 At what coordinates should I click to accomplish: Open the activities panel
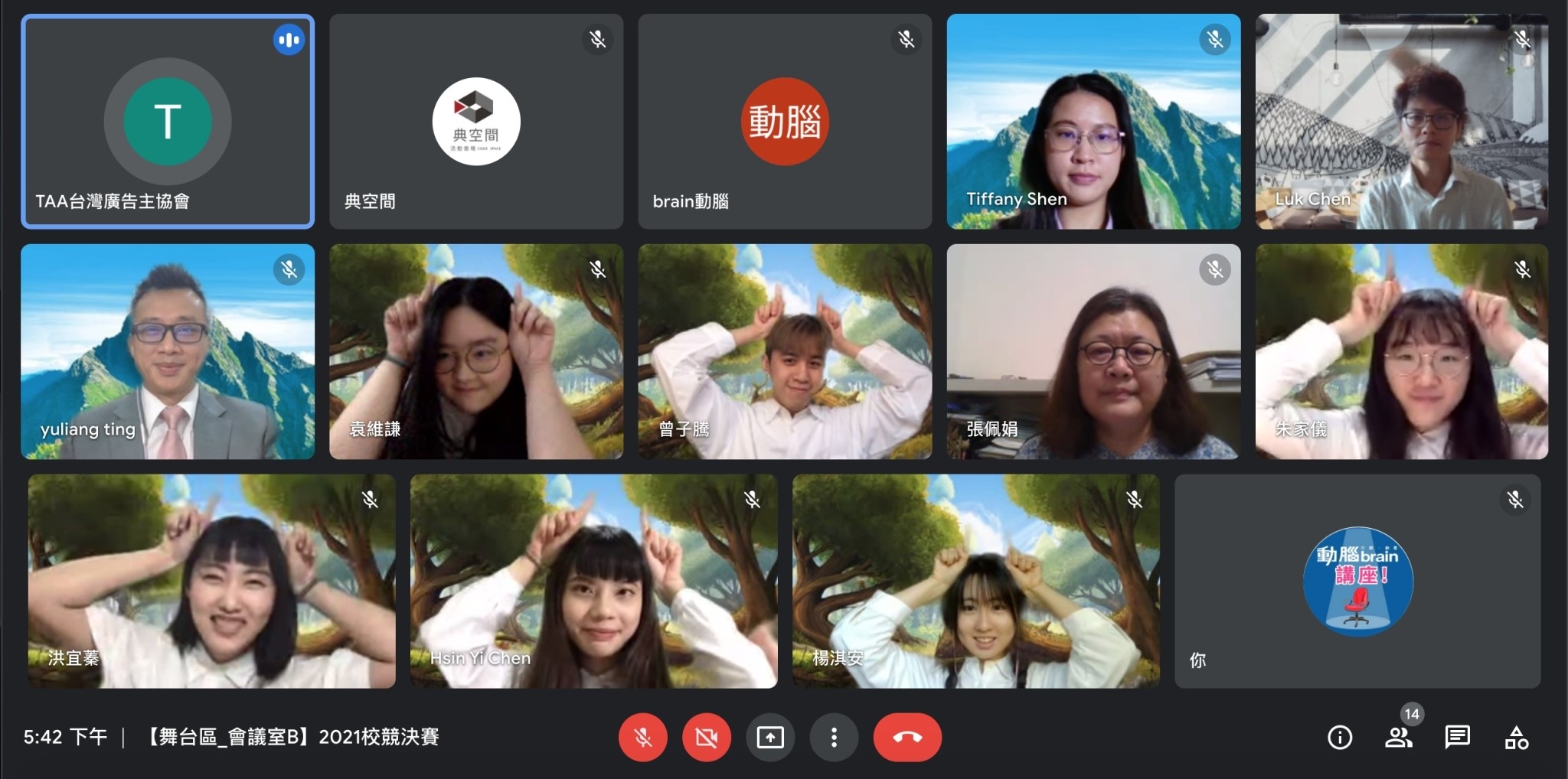[1516, 737]
